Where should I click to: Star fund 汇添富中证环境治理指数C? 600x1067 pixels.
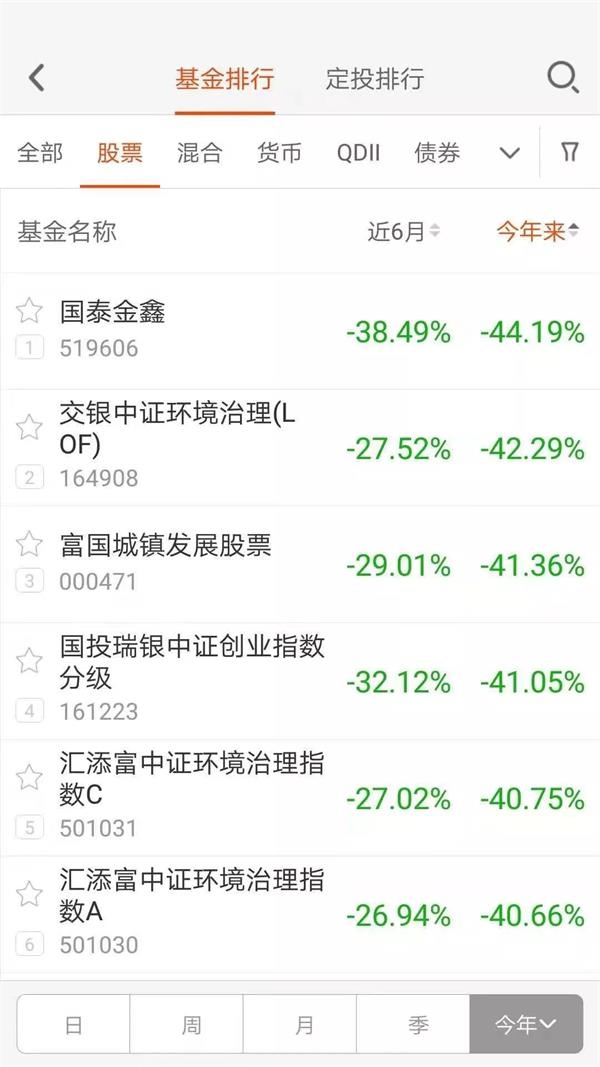pos(29,777)
